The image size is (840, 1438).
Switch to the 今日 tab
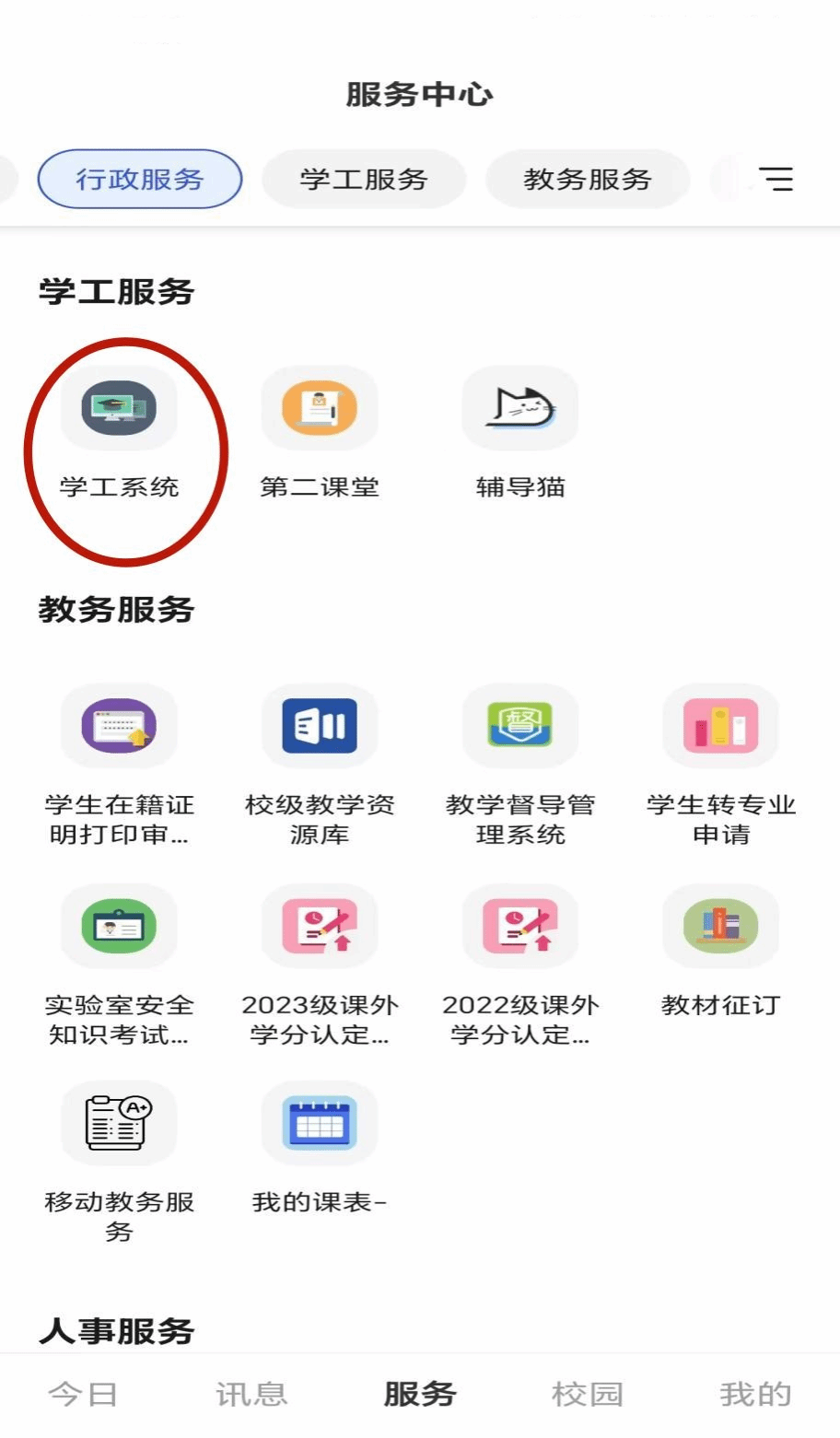click(x=83, y=1395)
